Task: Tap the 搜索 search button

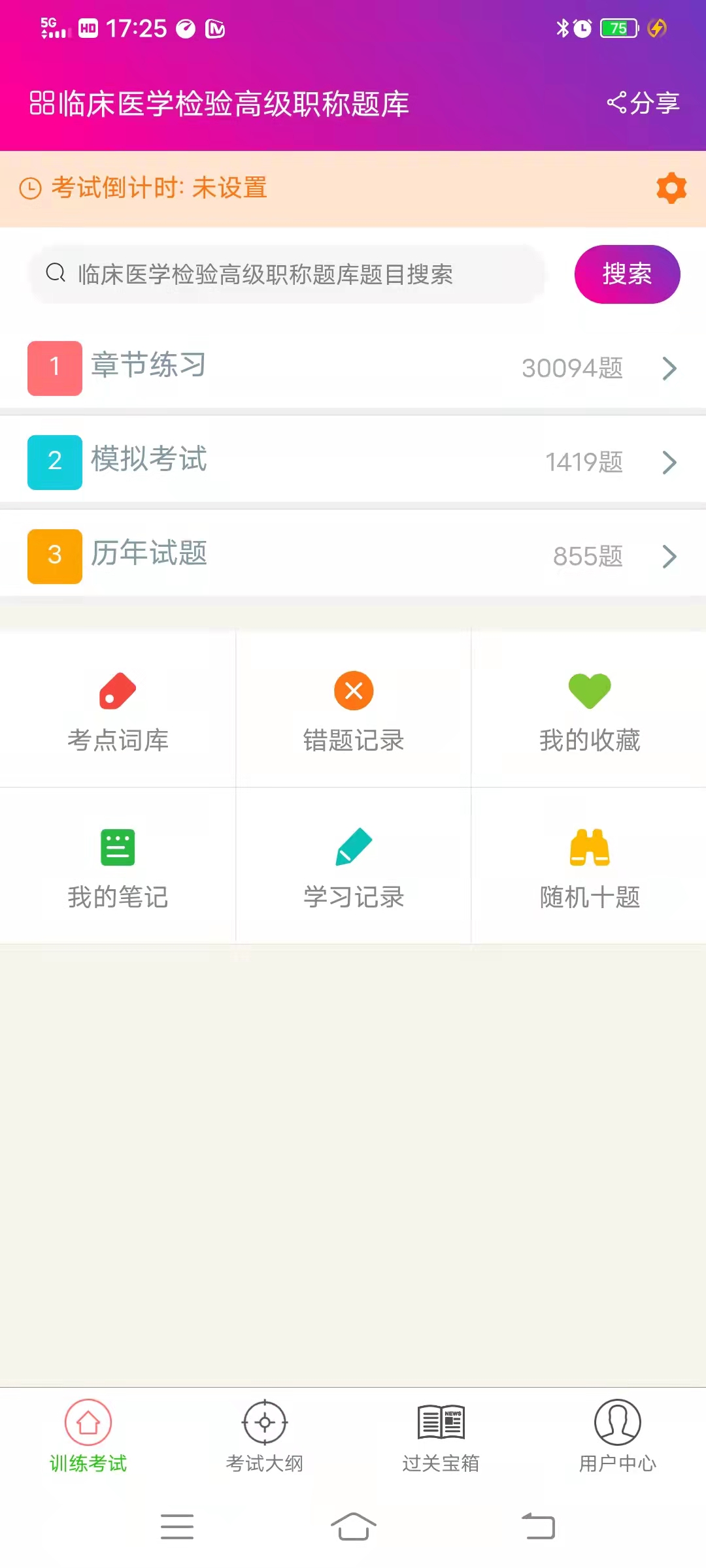Action: (626, 274)
